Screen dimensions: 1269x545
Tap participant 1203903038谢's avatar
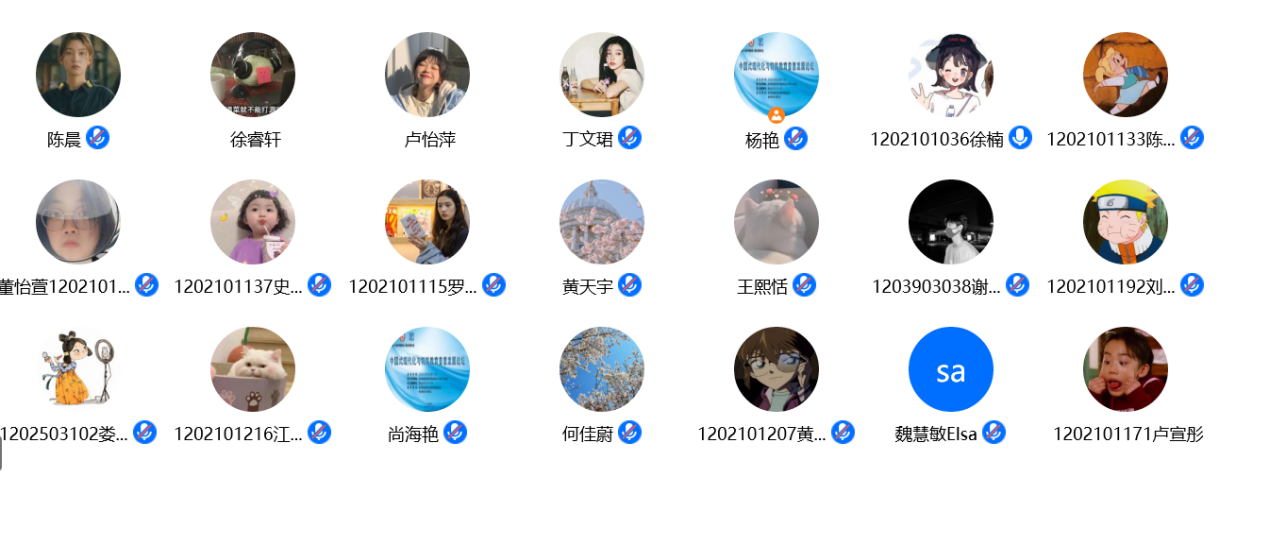pyautogui.click(x=950, y=222)
